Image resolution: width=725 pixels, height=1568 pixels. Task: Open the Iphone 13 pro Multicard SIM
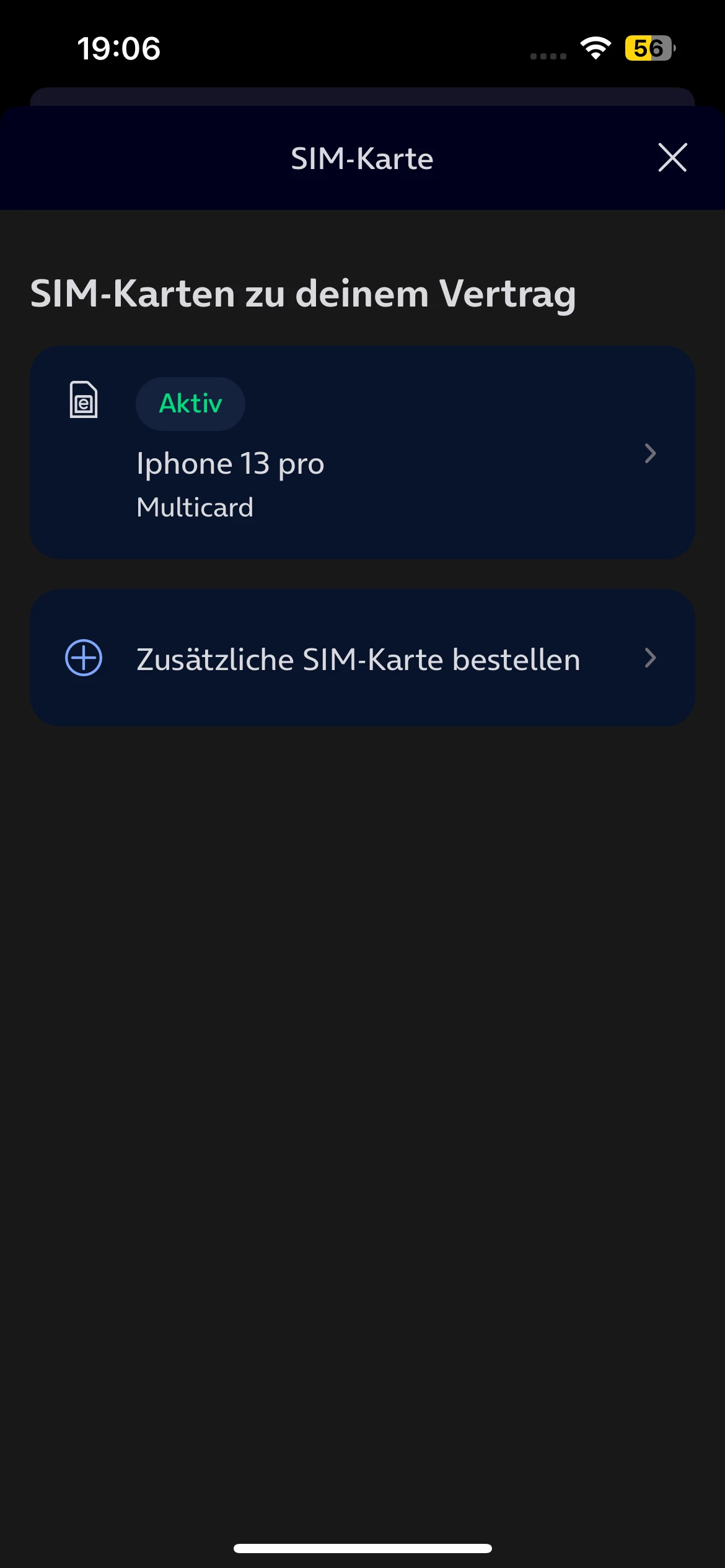(x=362, y=453)
